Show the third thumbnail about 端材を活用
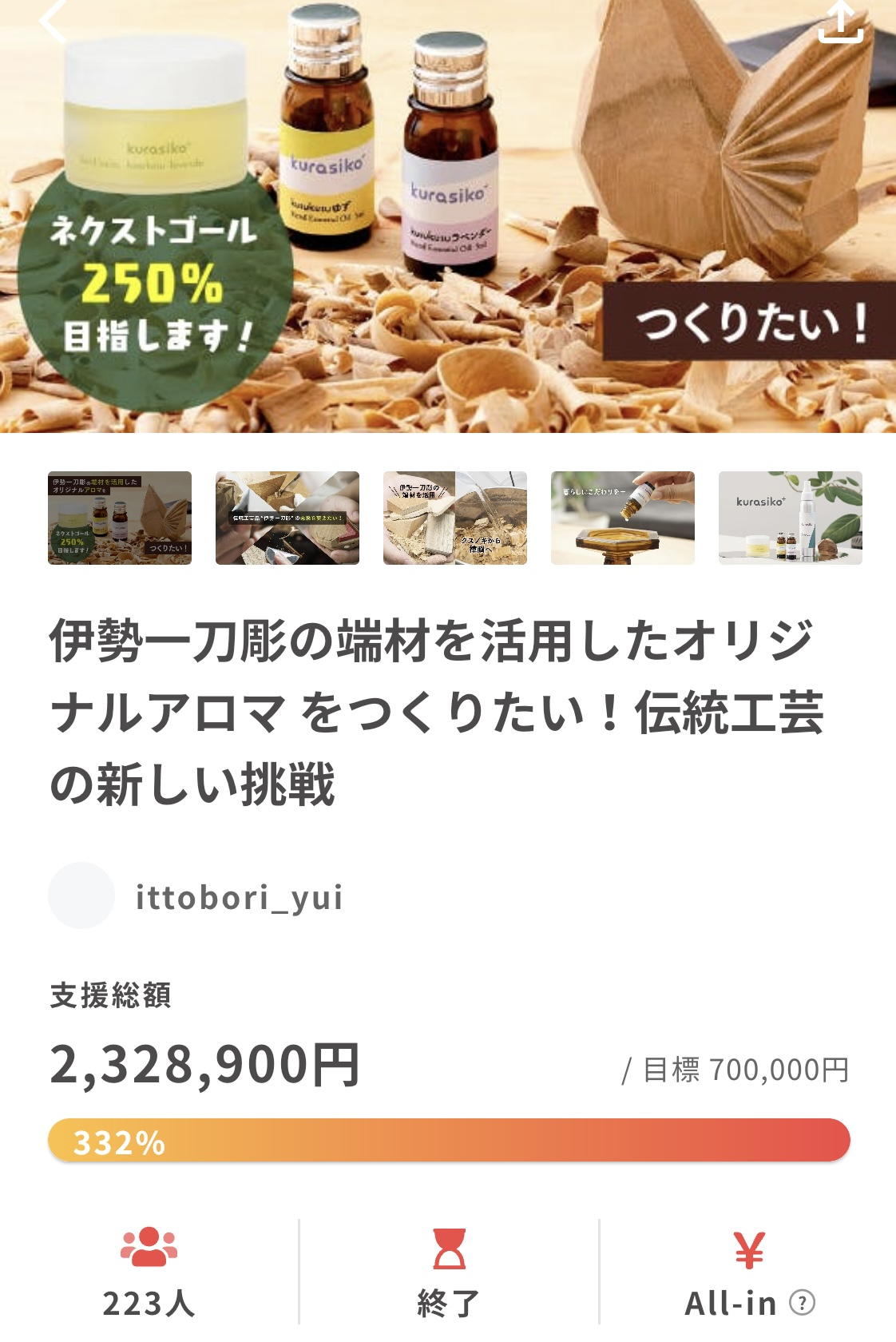 coord(455,518)
